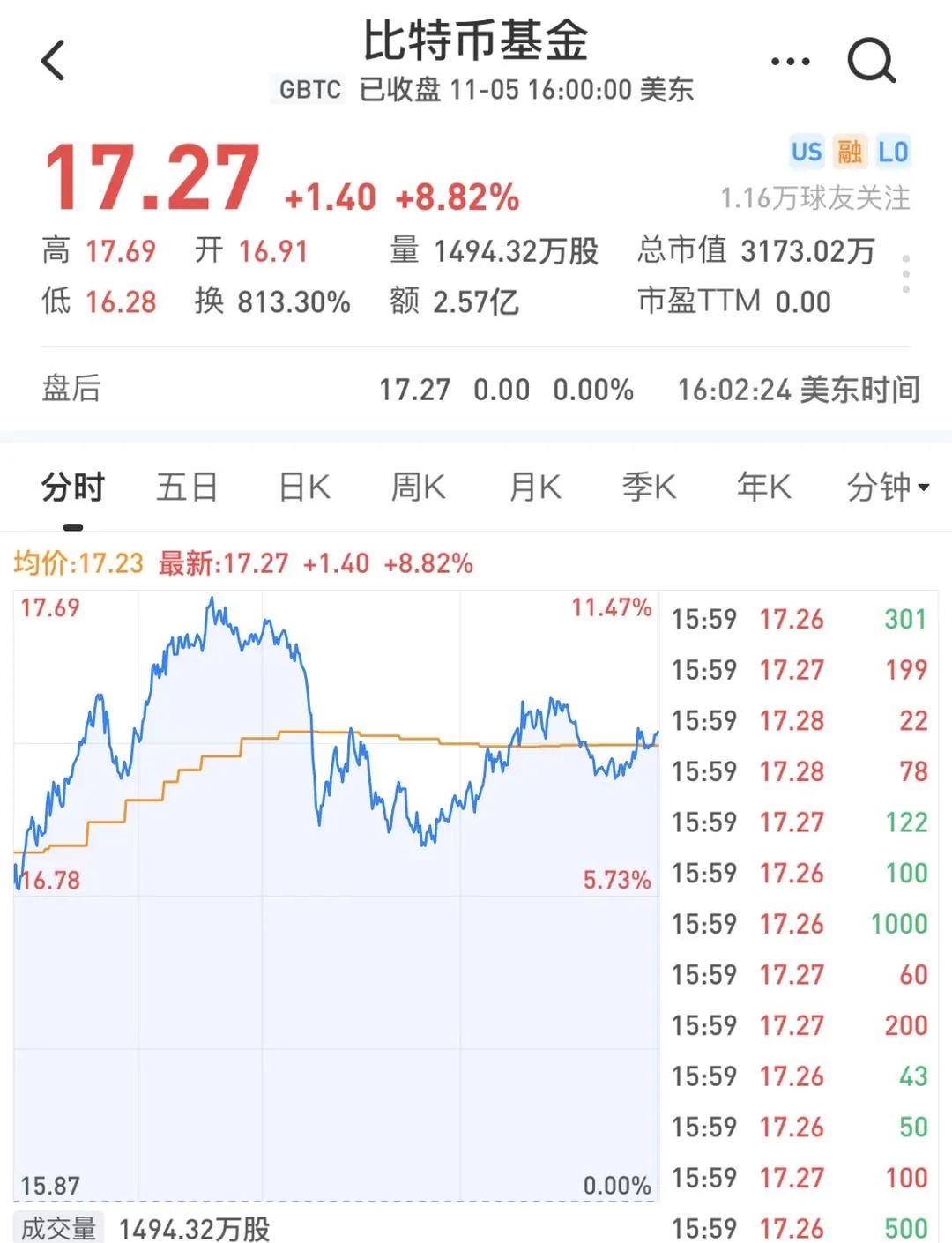Open the 周K weekly chart

tap(417, 487)
